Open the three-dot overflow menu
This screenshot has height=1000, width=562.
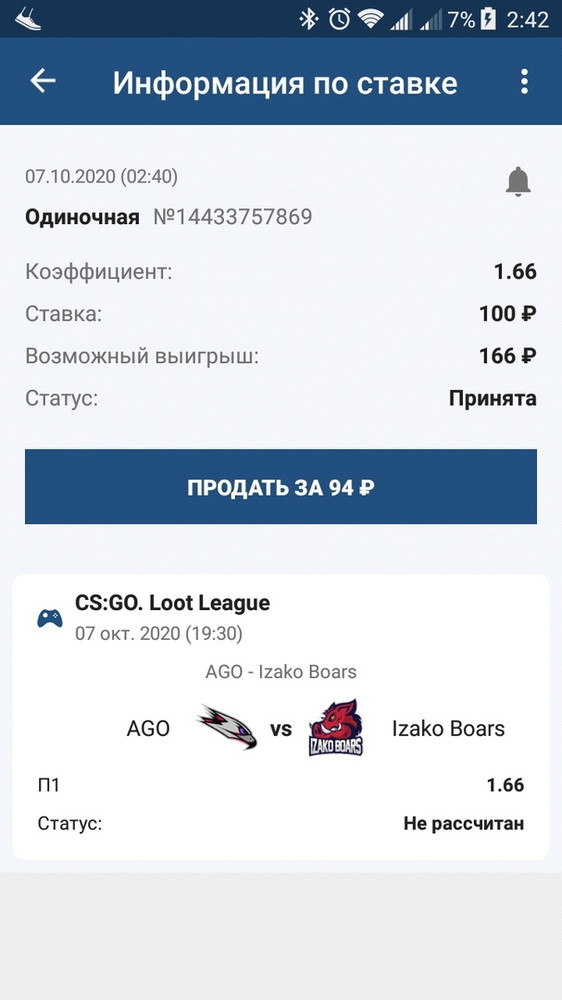[524, 82]
